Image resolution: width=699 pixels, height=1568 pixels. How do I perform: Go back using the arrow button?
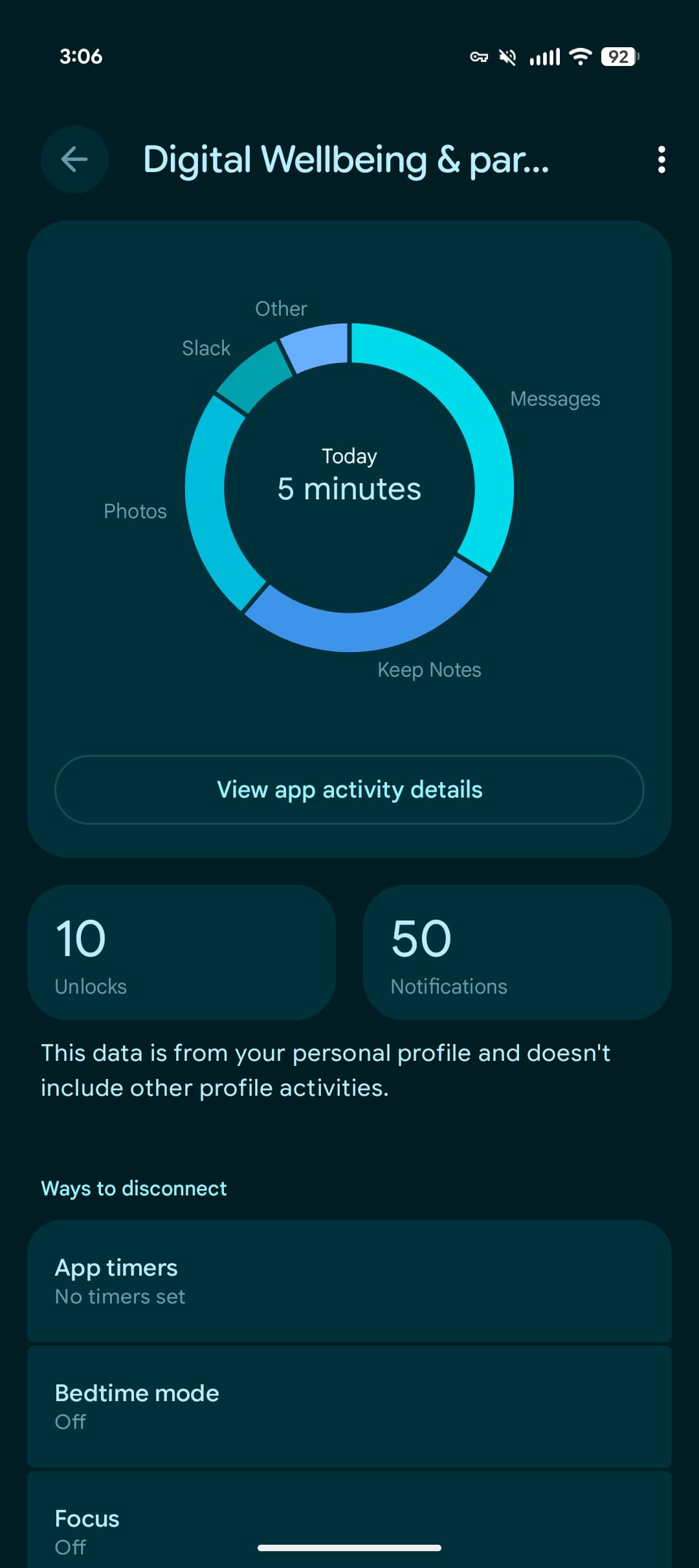click(x=74, y=159)
